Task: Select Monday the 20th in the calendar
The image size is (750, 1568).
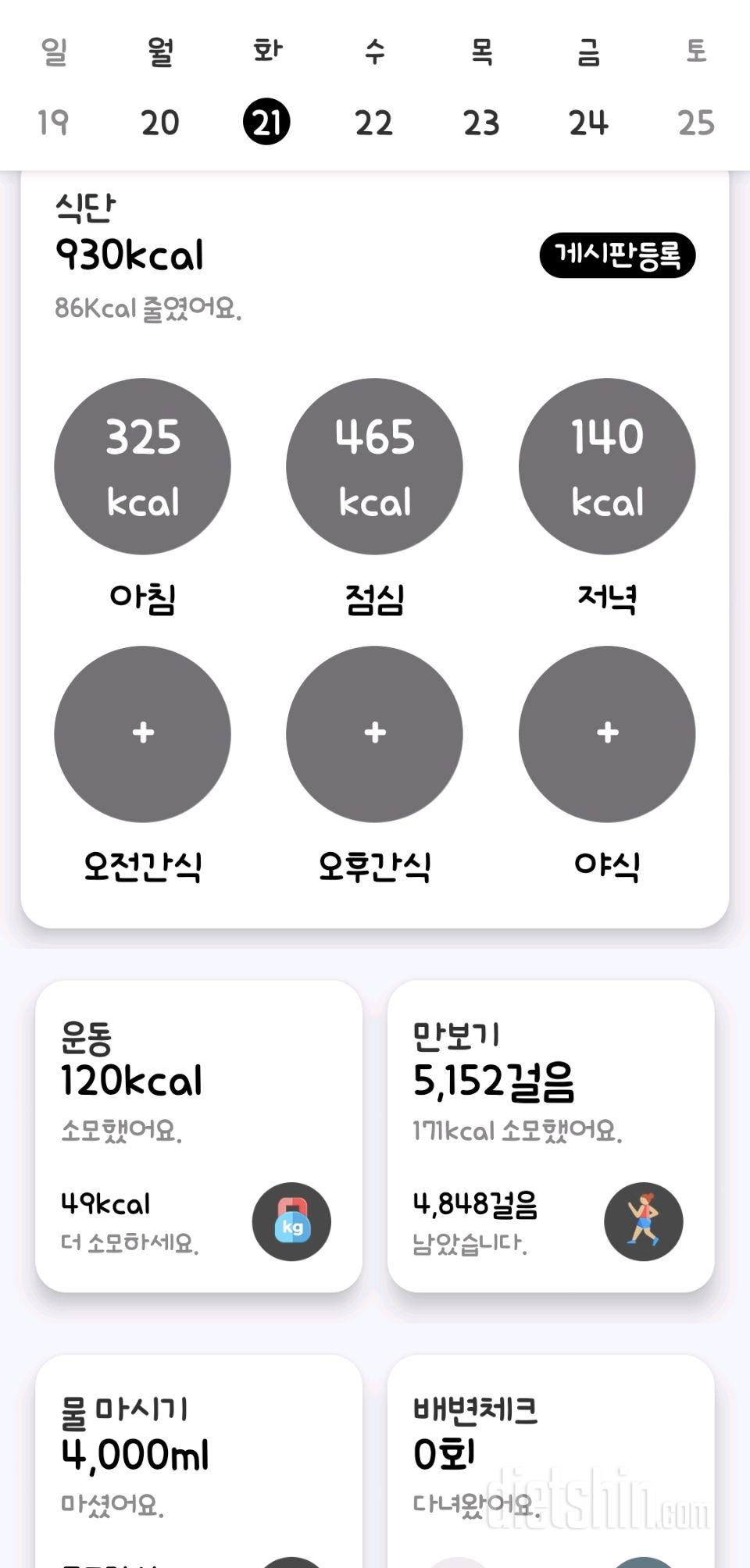Action: click(160, 123)
